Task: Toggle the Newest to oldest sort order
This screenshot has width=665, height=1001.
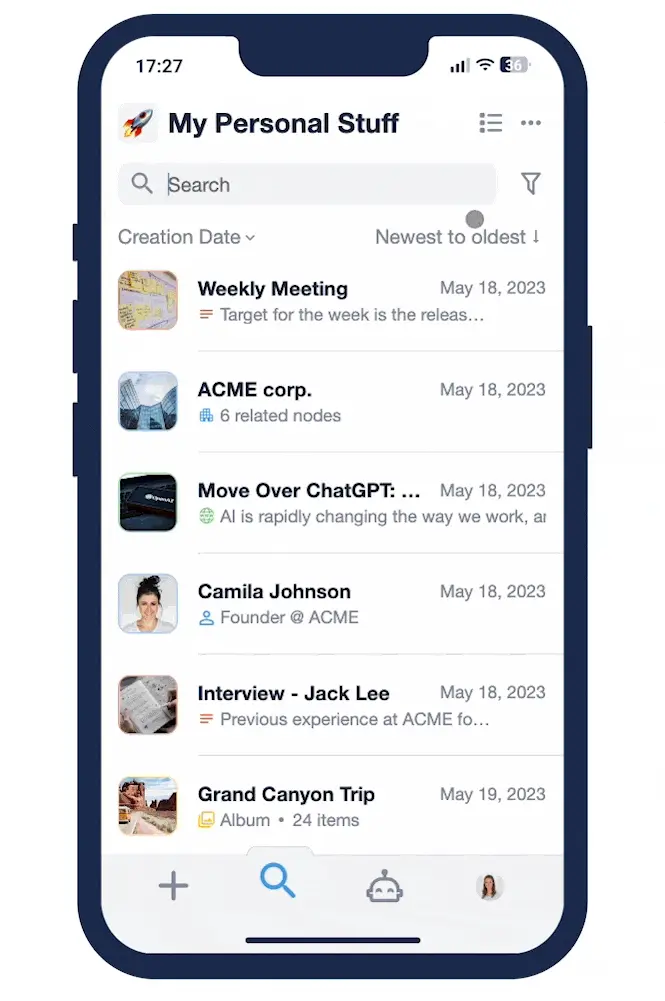Action: click(457, 237)
